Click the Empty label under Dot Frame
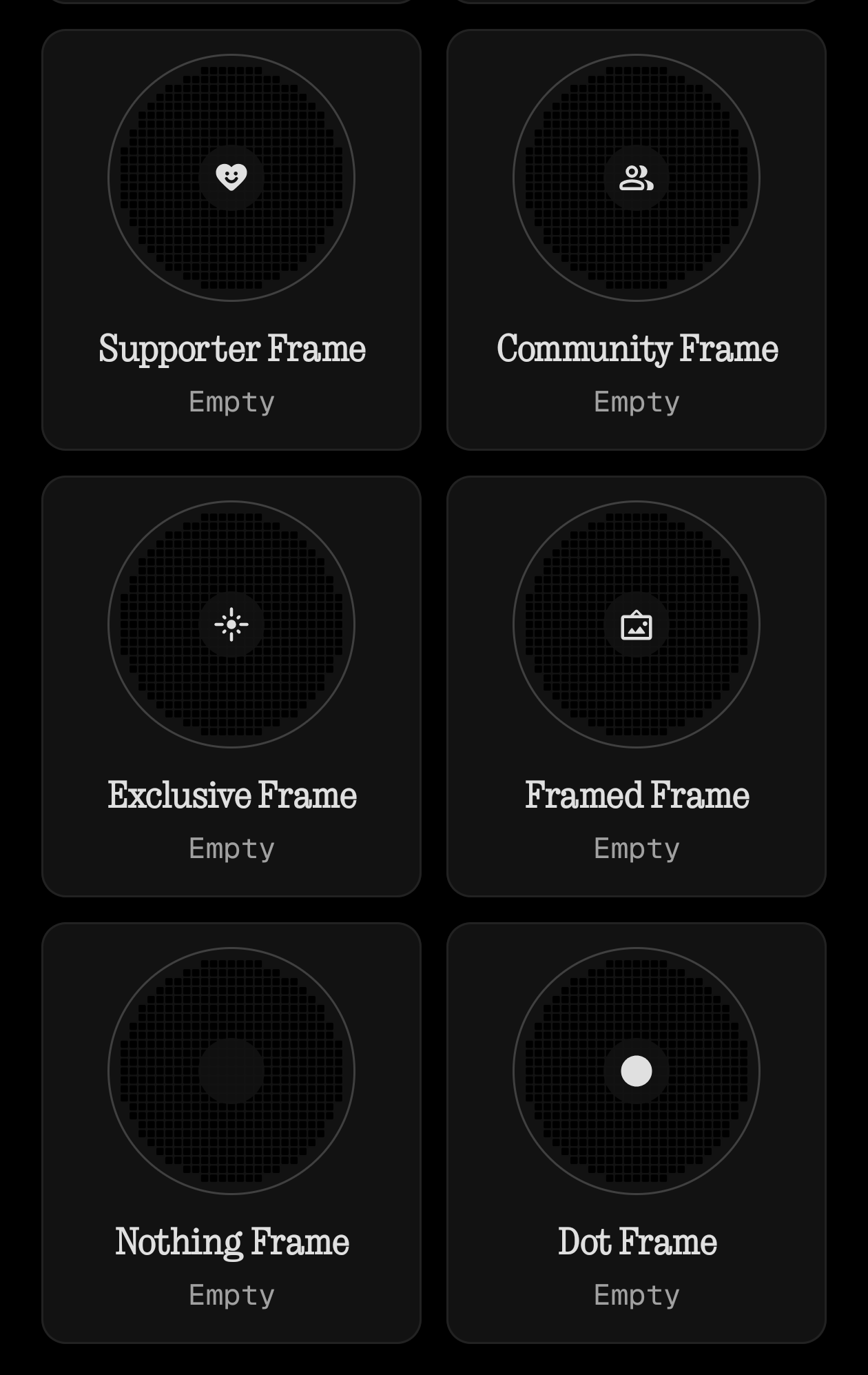 (x=636, y=1294)
